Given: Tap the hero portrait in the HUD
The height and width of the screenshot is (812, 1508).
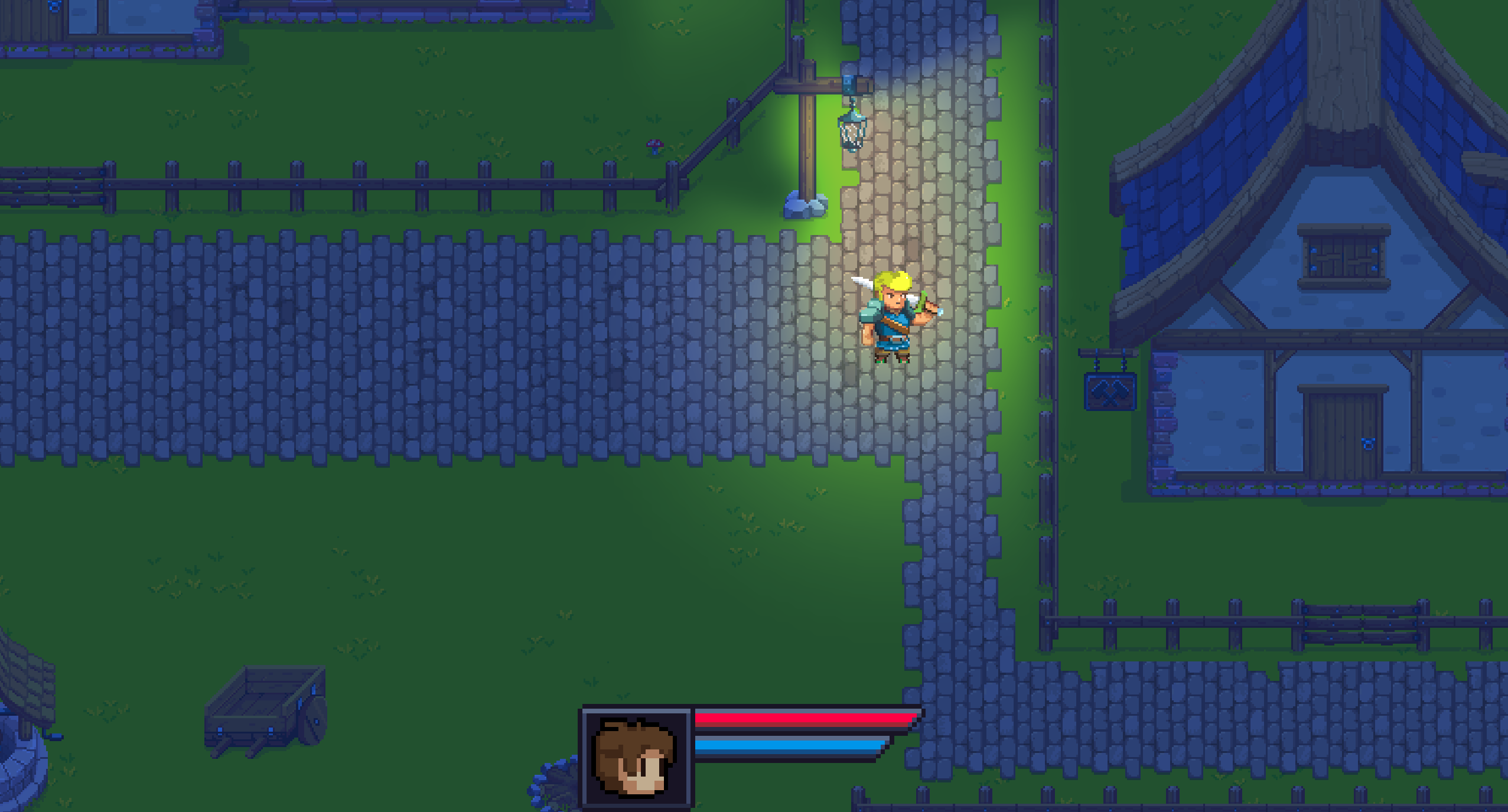Looking at the screenshot, I should click(636, 757).
